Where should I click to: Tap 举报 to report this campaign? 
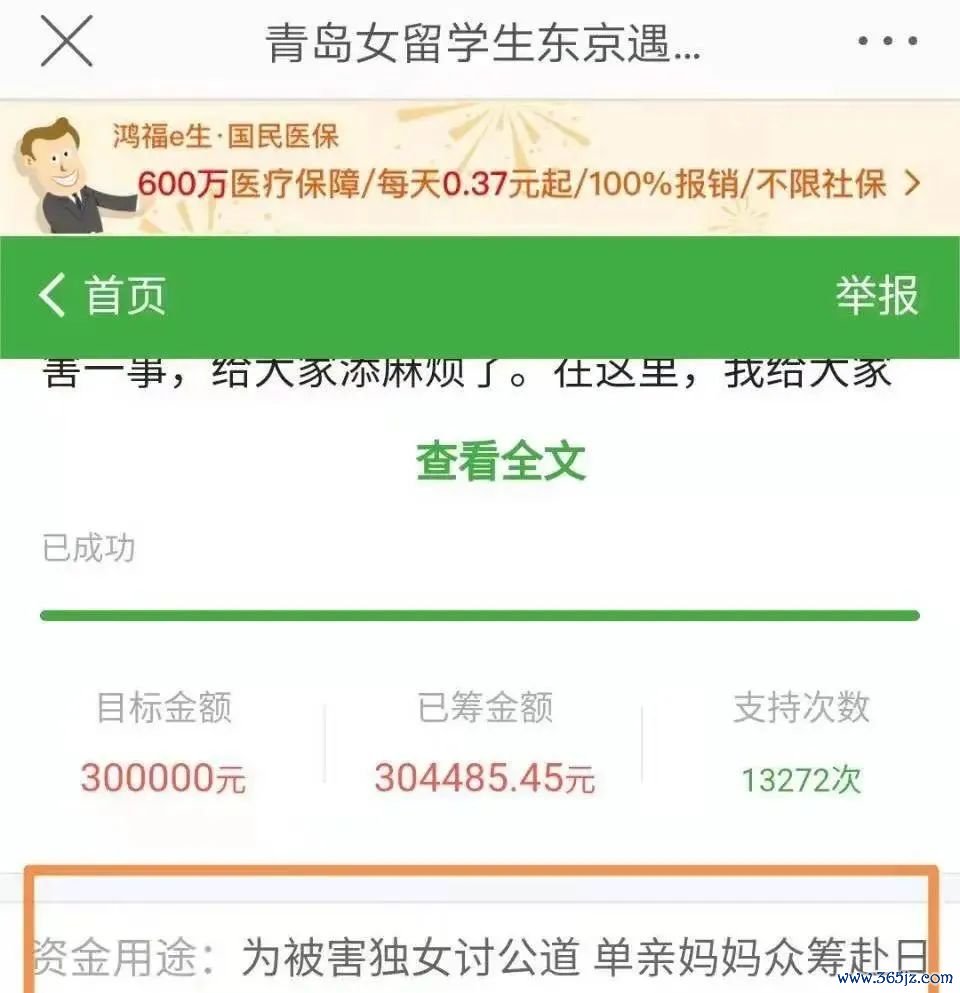coord(876,296)
